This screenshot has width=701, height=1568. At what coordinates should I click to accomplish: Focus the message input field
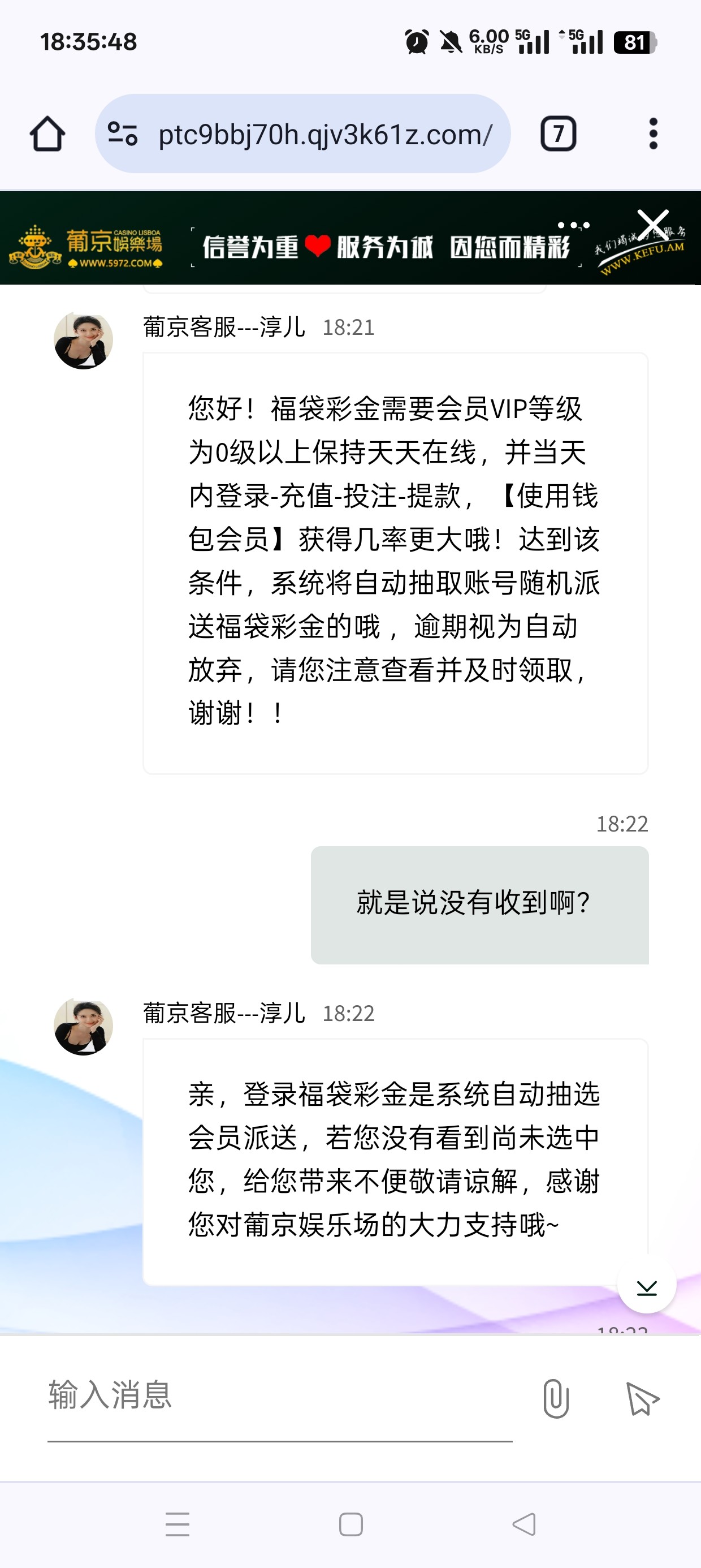click(x=280, y=1395)
